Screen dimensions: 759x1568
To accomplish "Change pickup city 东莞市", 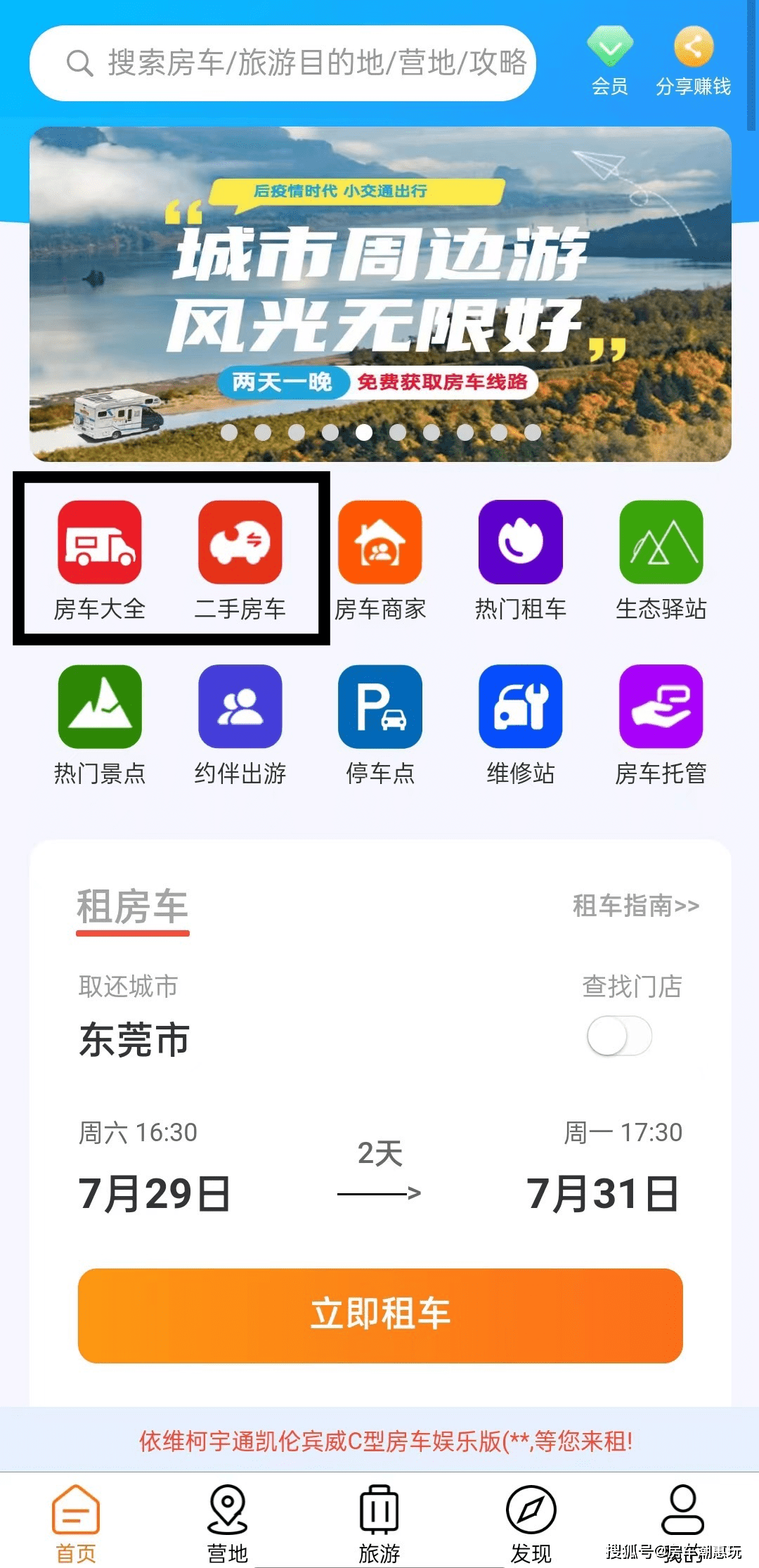I will (135, 1039).
